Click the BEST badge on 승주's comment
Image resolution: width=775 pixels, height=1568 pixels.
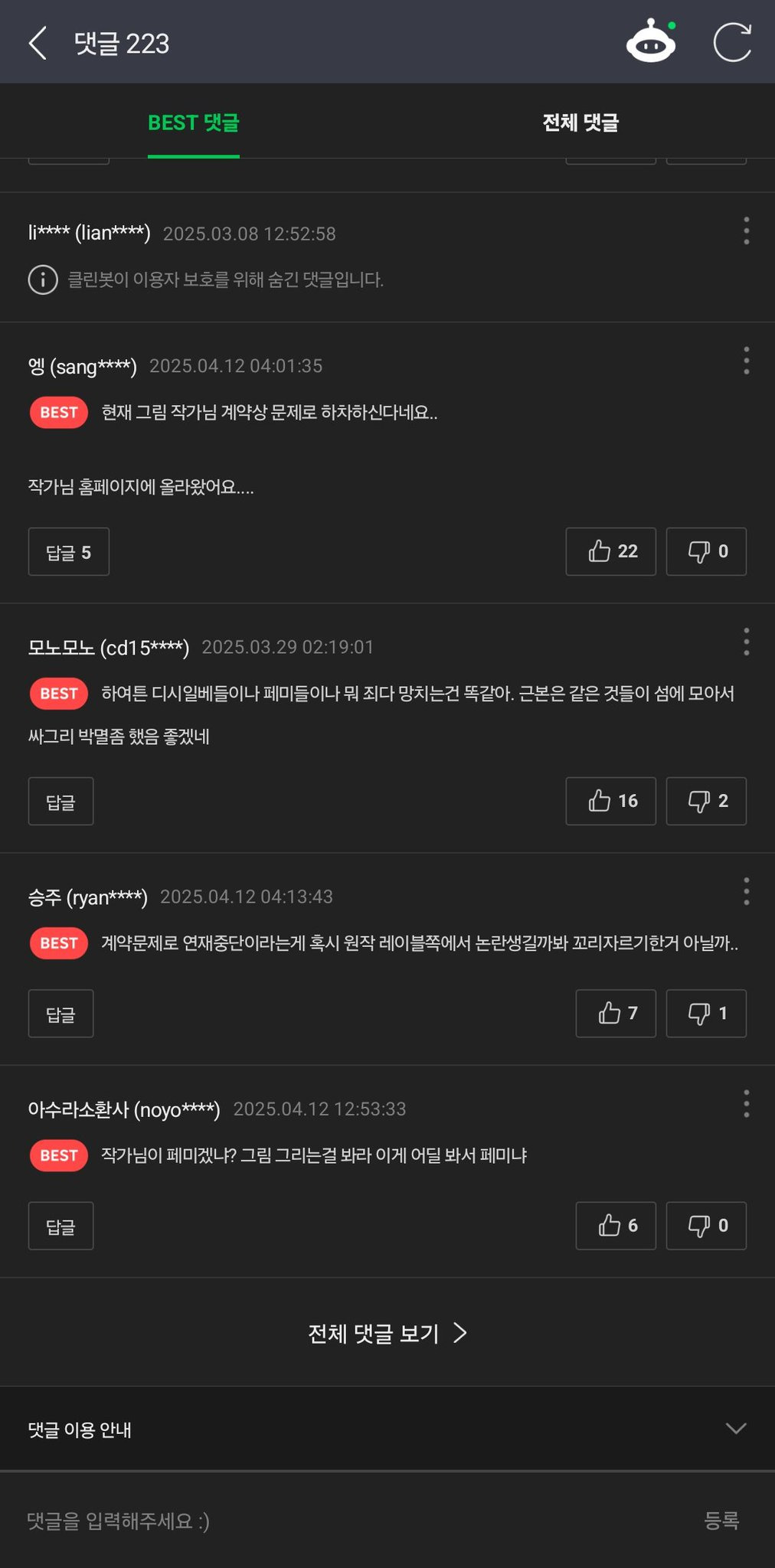point(57,943)
